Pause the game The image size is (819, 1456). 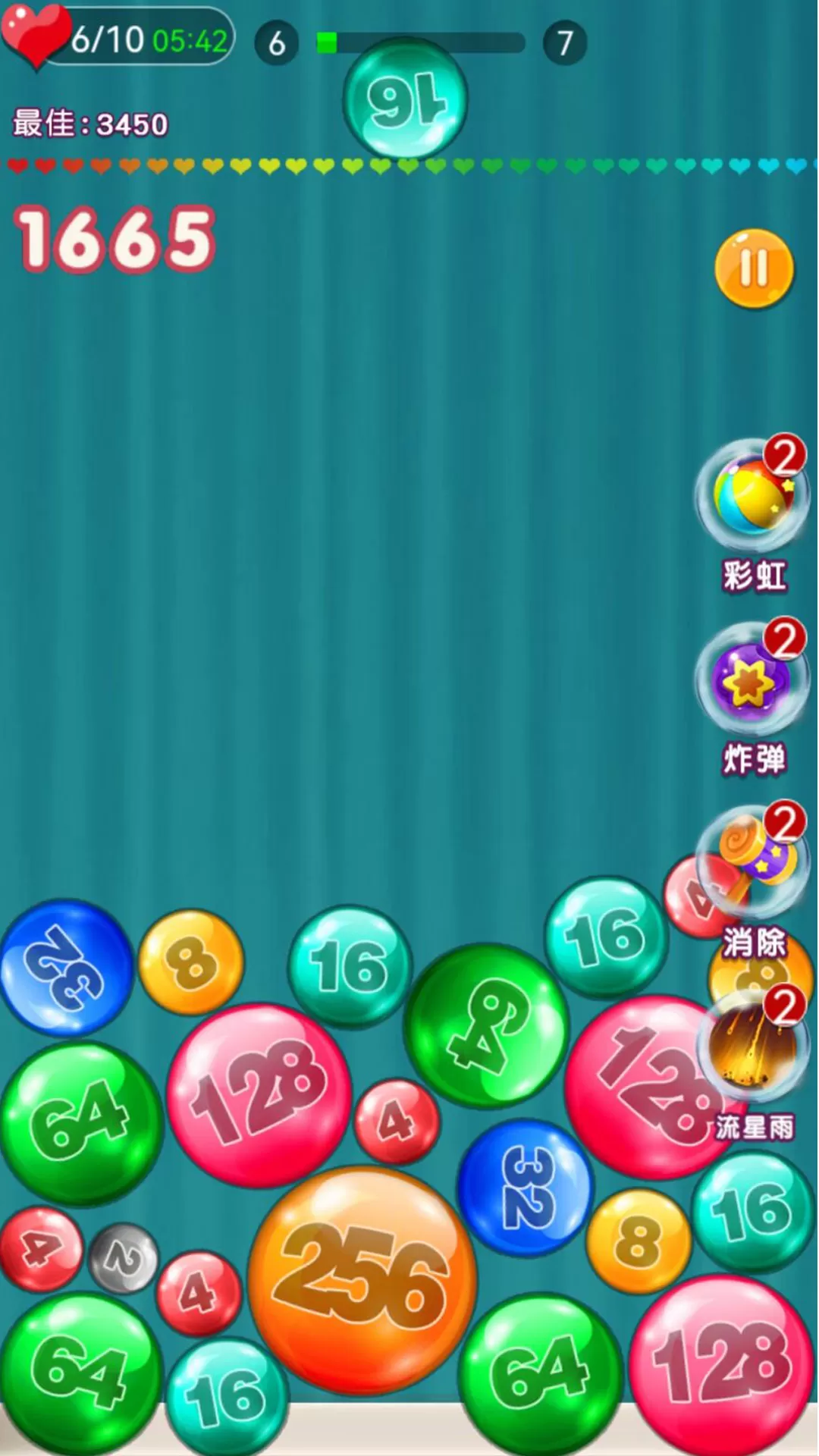tap(754, 268)
